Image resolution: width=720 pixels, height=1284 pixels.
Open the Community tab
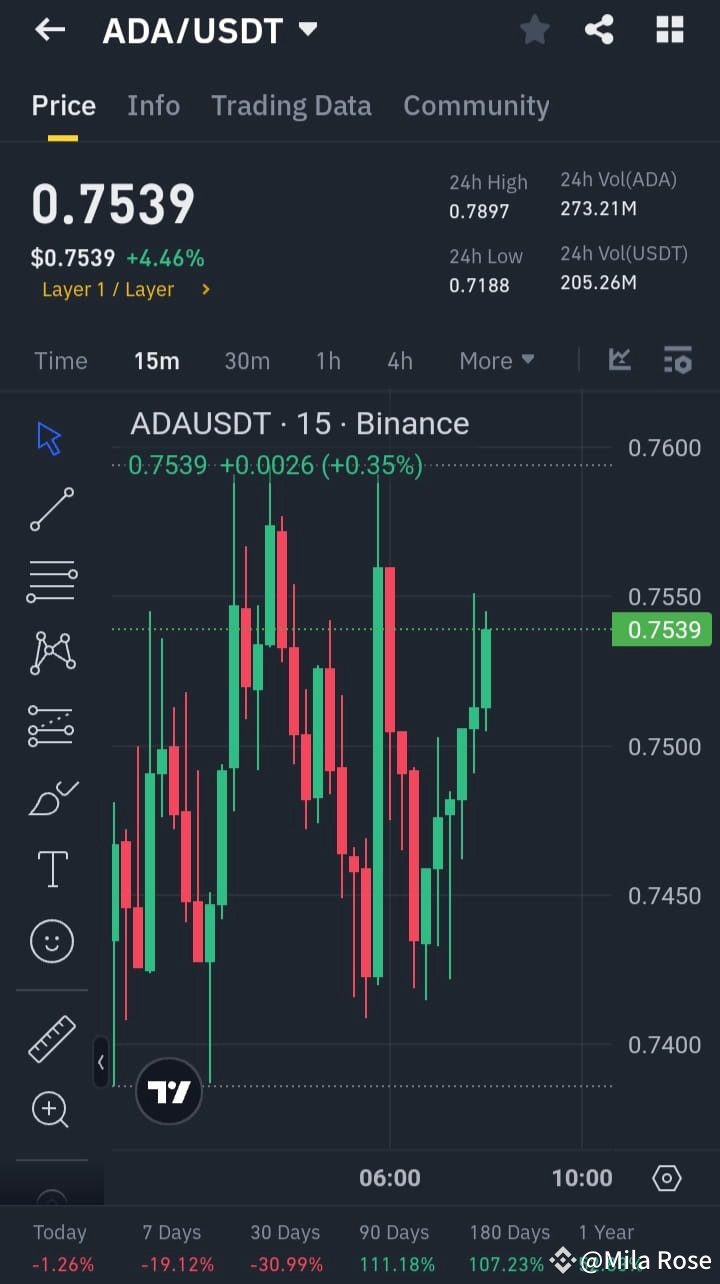(476, 105)
